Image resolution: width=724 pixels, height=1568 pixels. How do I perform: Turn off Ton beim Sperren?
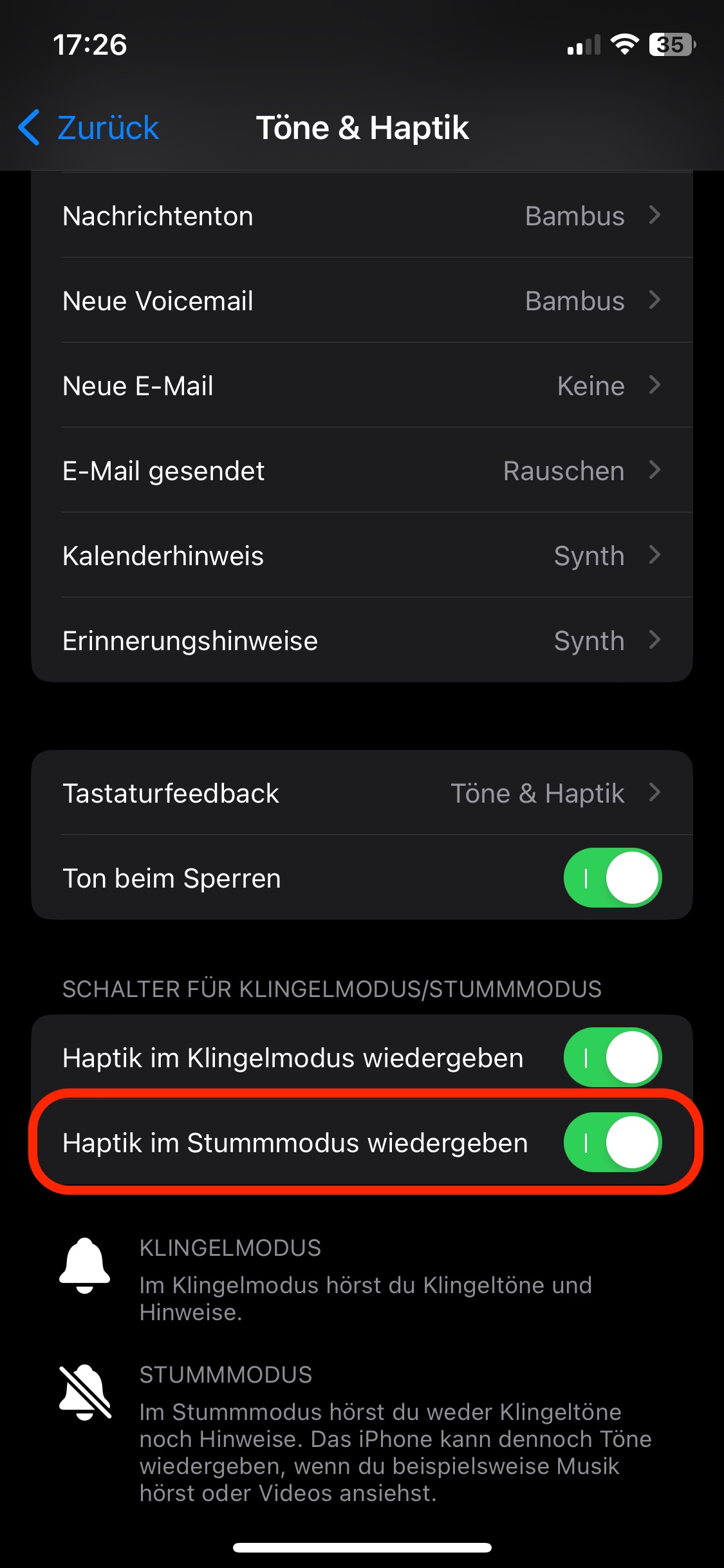tap(613, 877)
